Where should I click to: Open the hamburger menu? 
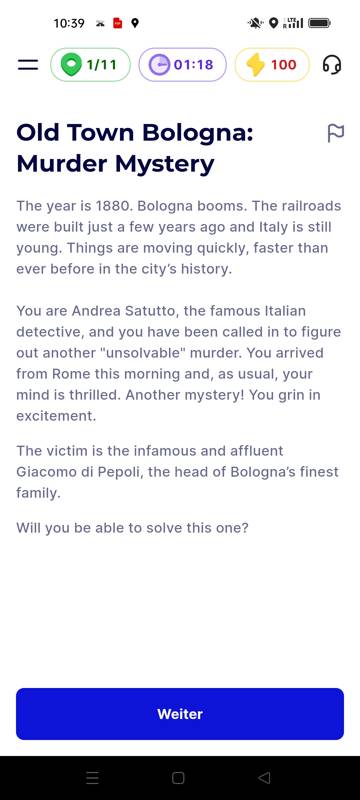pos(28,65)
